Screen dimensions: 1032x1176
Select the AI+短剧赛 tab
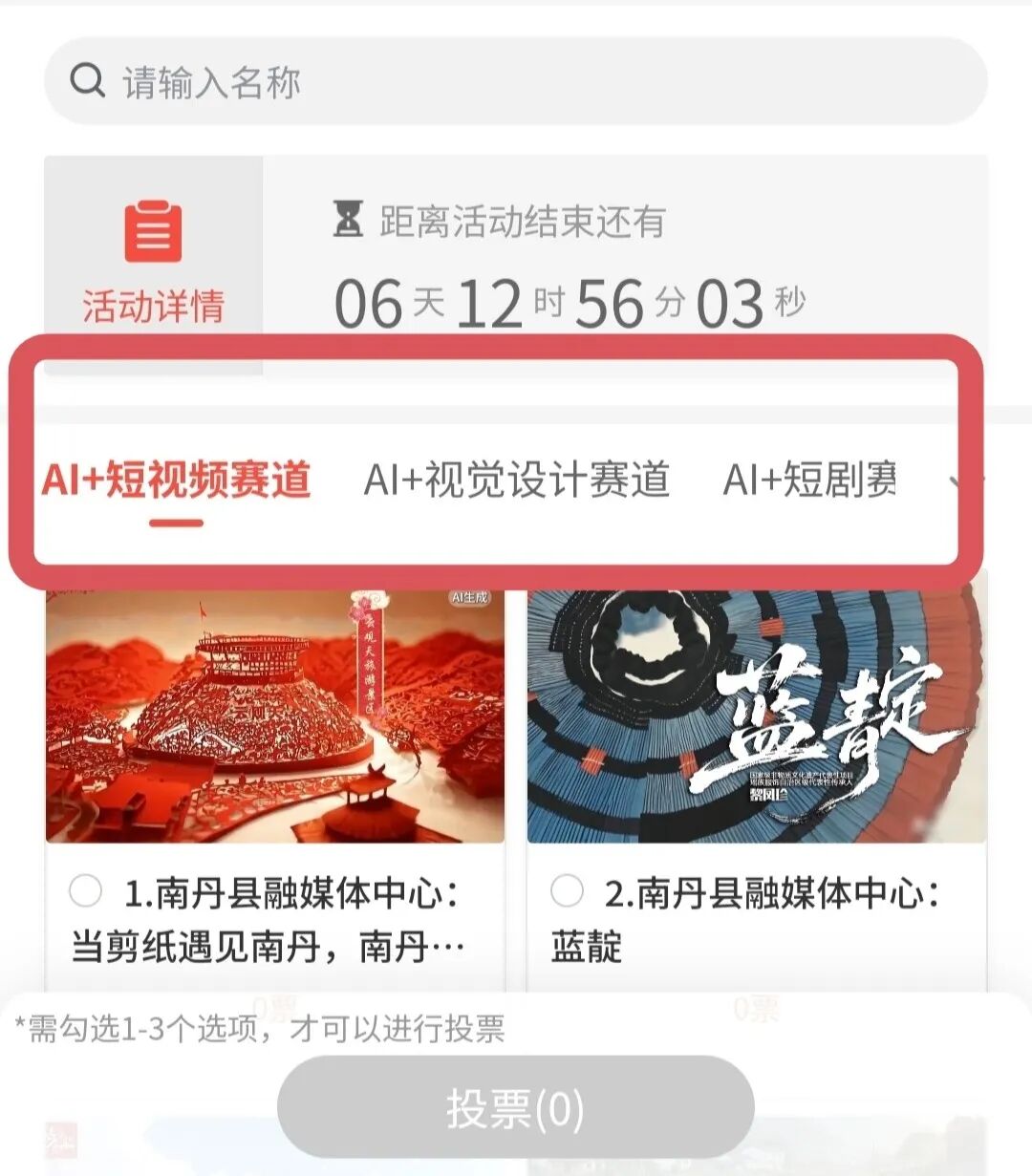[x=810, y=480]
